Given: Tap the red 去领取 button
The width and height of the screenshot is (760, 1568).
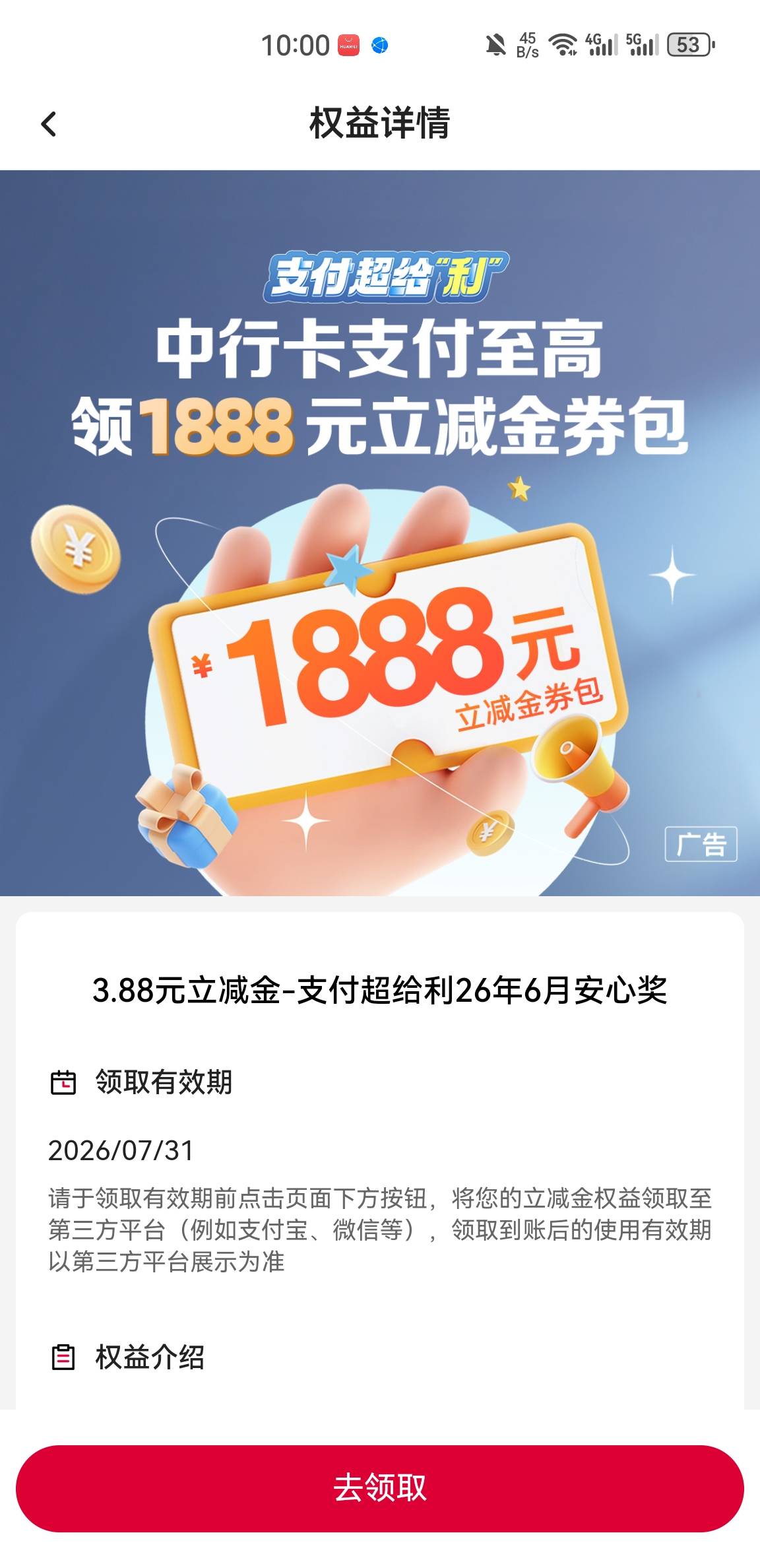Looking at the screenshot, I should 380,1488.
